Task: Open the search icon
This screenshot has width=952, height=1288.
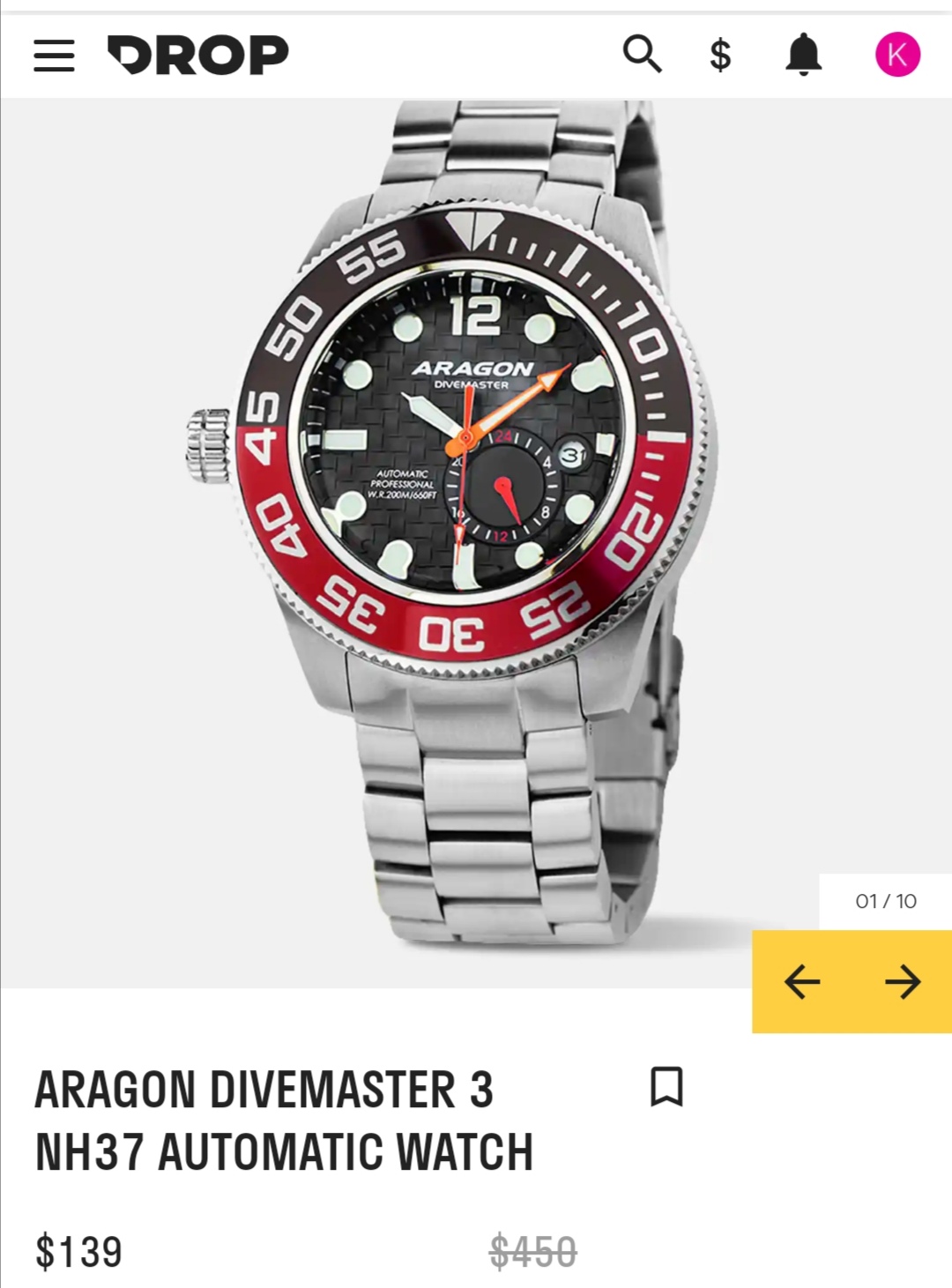Action: (642, 55)
